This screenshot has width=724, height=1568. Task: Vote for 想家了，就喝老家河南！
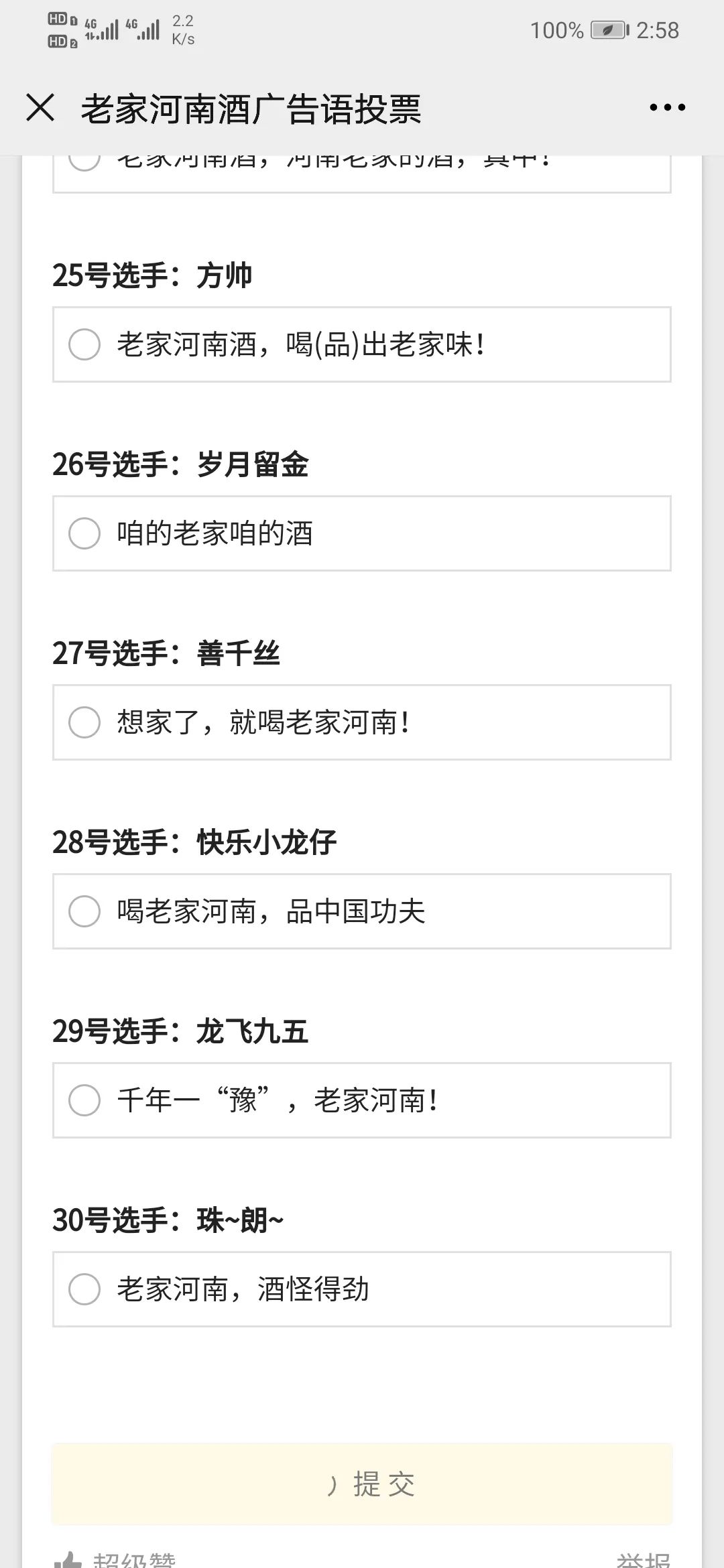tap(362, 722)
